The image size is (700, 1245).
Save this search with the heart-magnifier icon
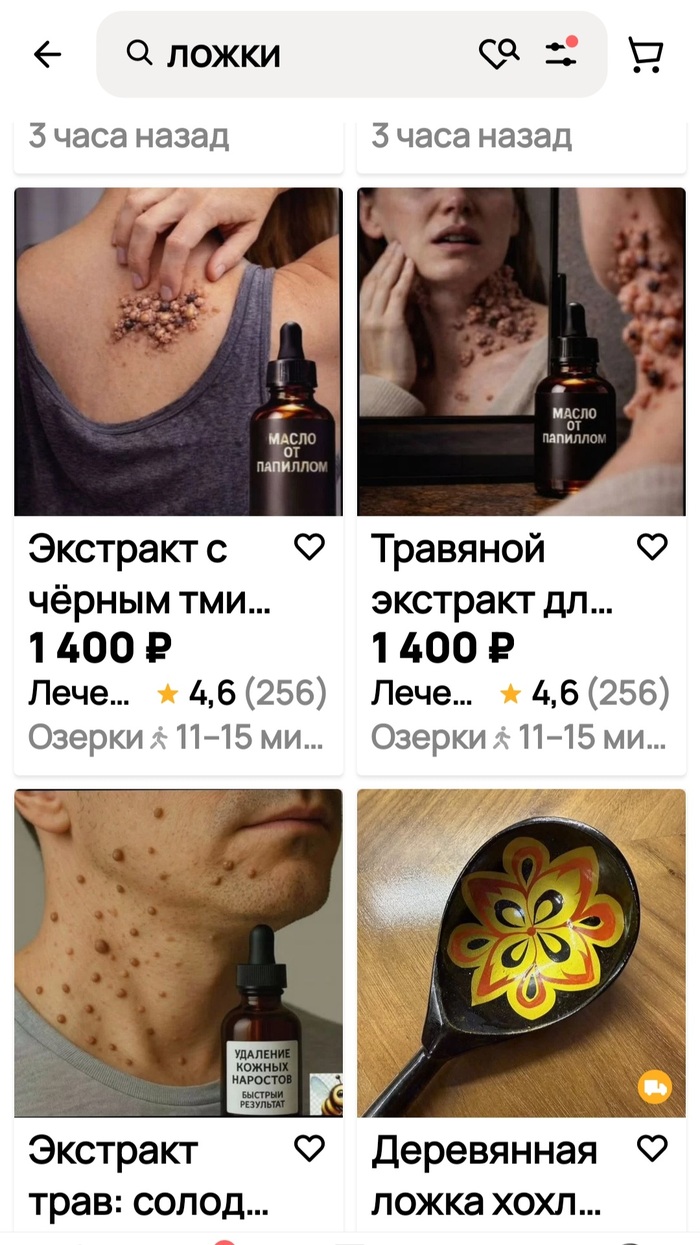tap(498, 54)
